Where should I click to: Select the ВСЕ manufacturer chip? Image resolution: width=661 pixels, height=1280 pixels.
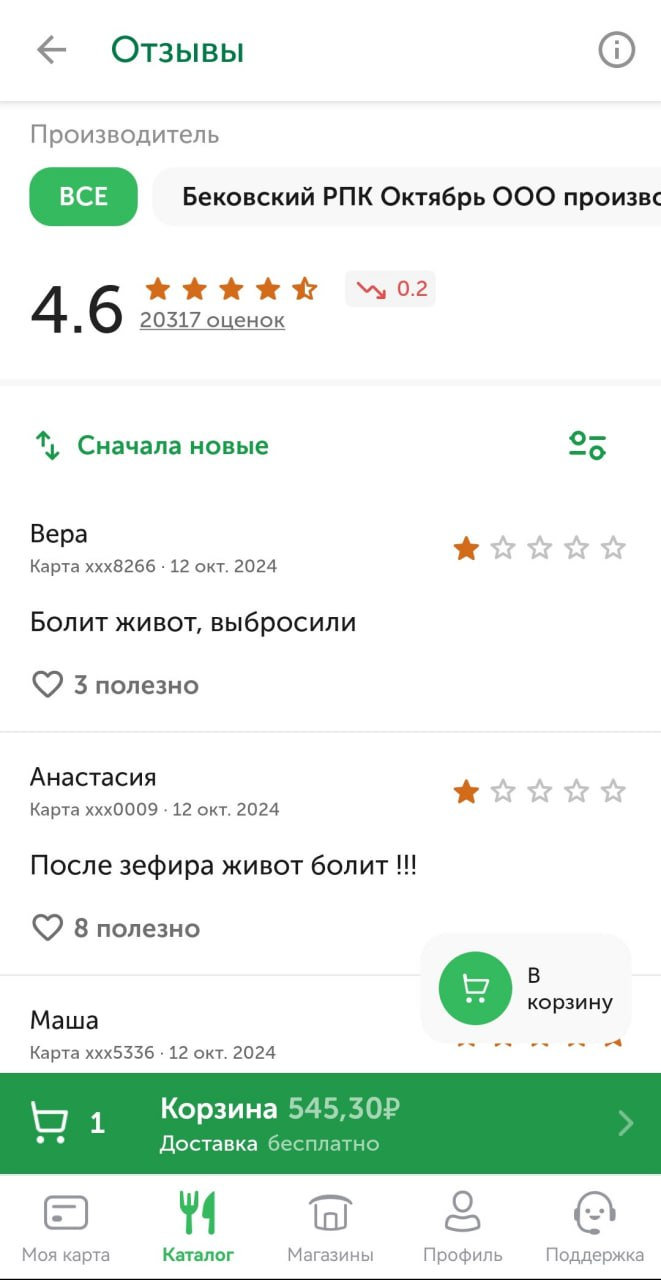tap(84, 196)
